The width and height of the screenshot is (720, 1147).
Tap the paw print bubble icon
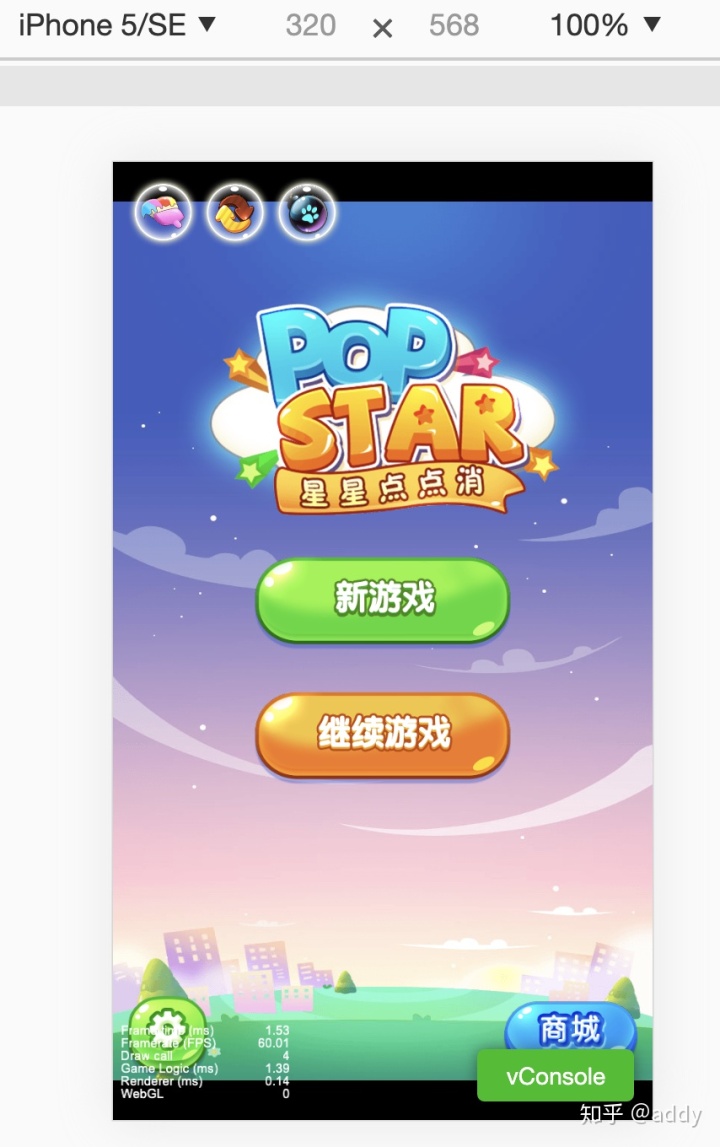pyautogui.click(x=307, y=212)
